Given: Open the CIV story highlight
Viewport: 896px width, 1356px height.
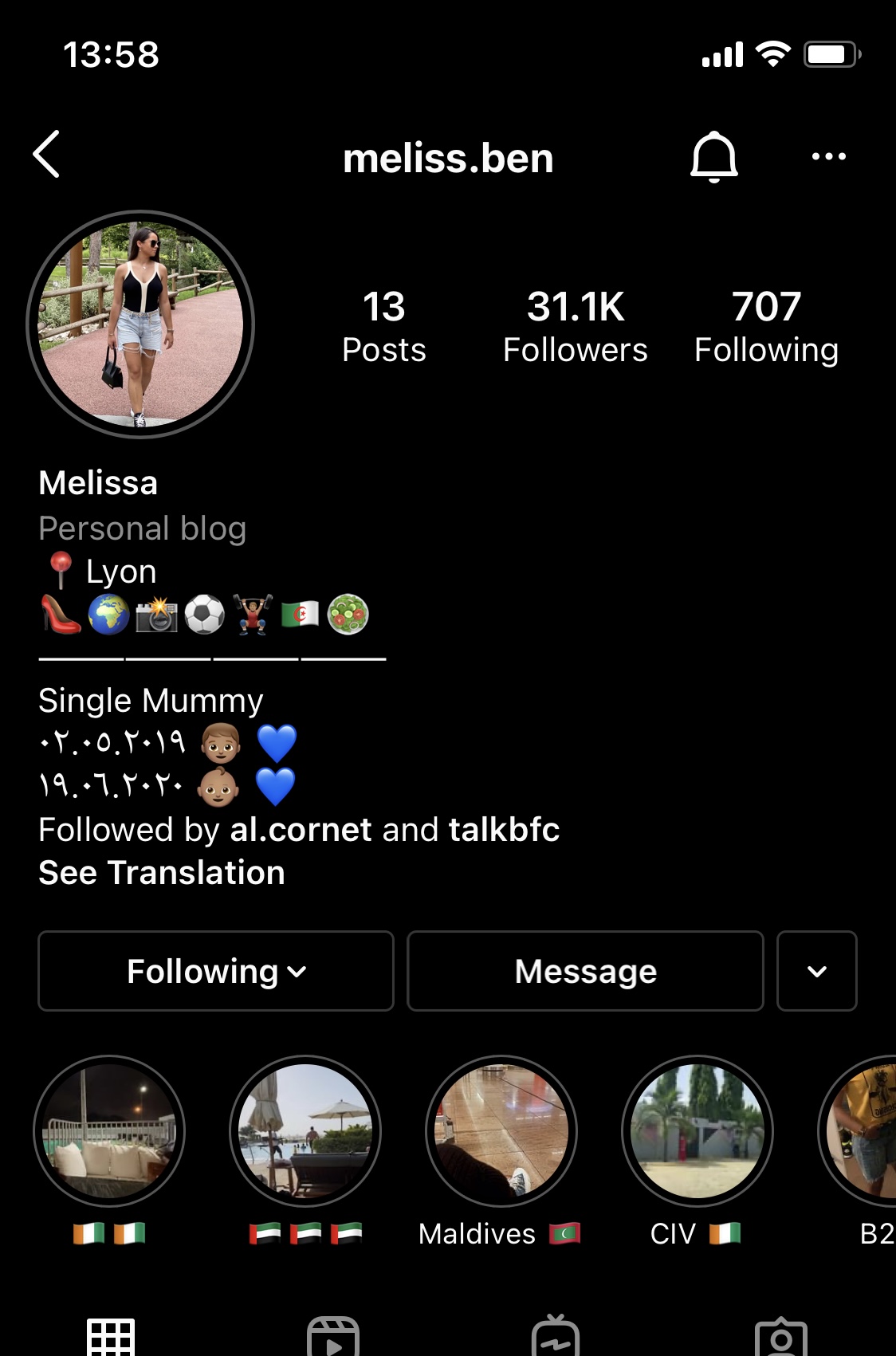Looking at the screenshot, I should [697, 1131].
